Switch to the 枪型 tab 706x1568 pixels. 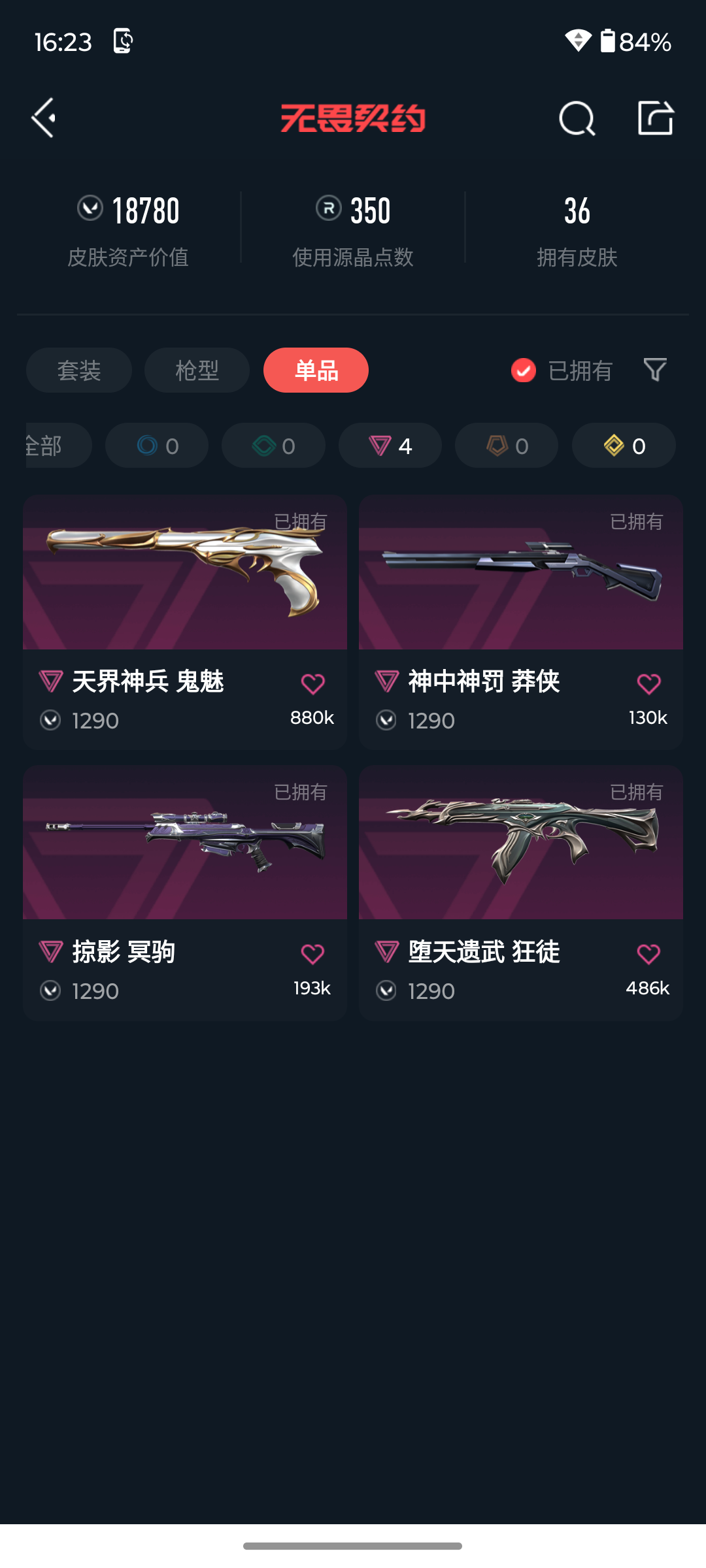(x=197, y=370)
